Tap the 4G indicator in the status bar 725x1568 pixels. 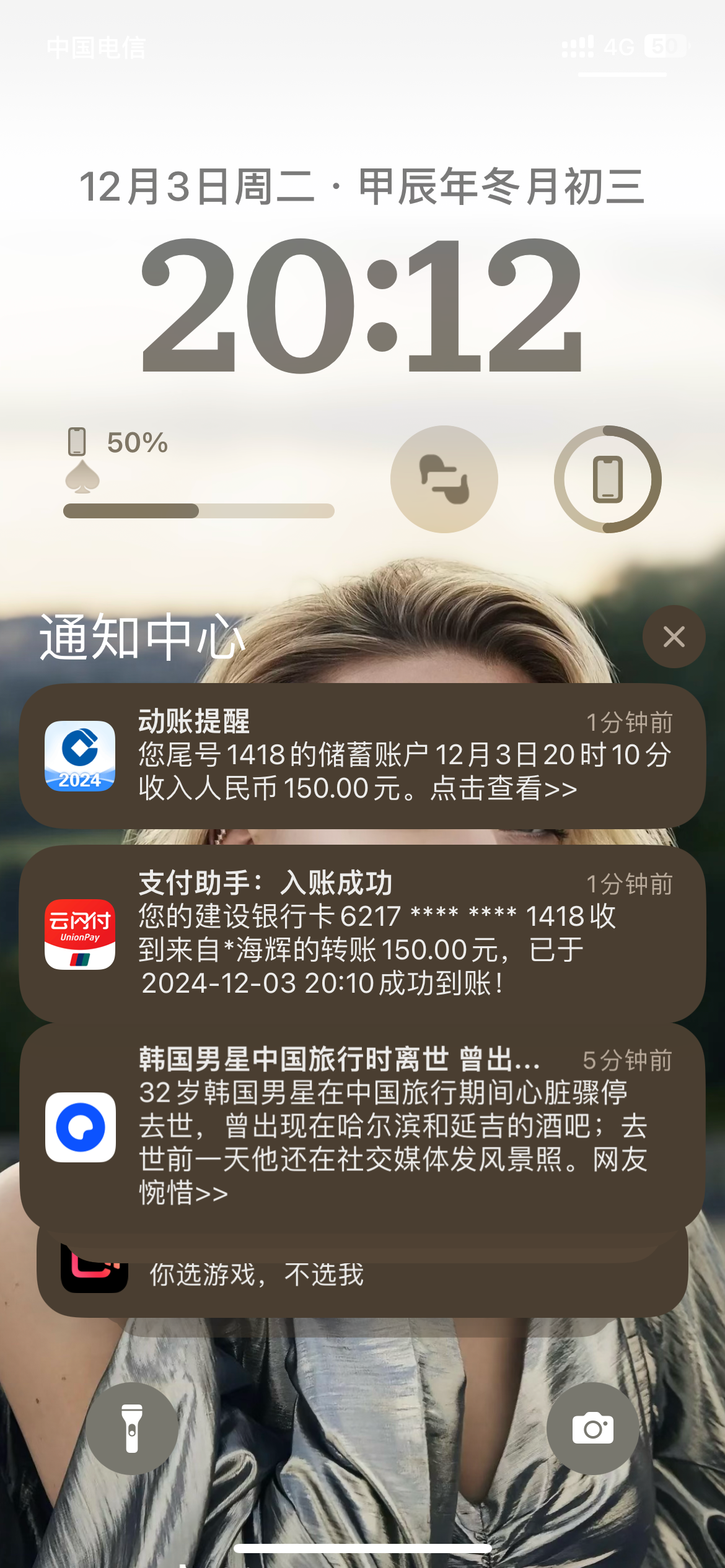tap(619, 47)
